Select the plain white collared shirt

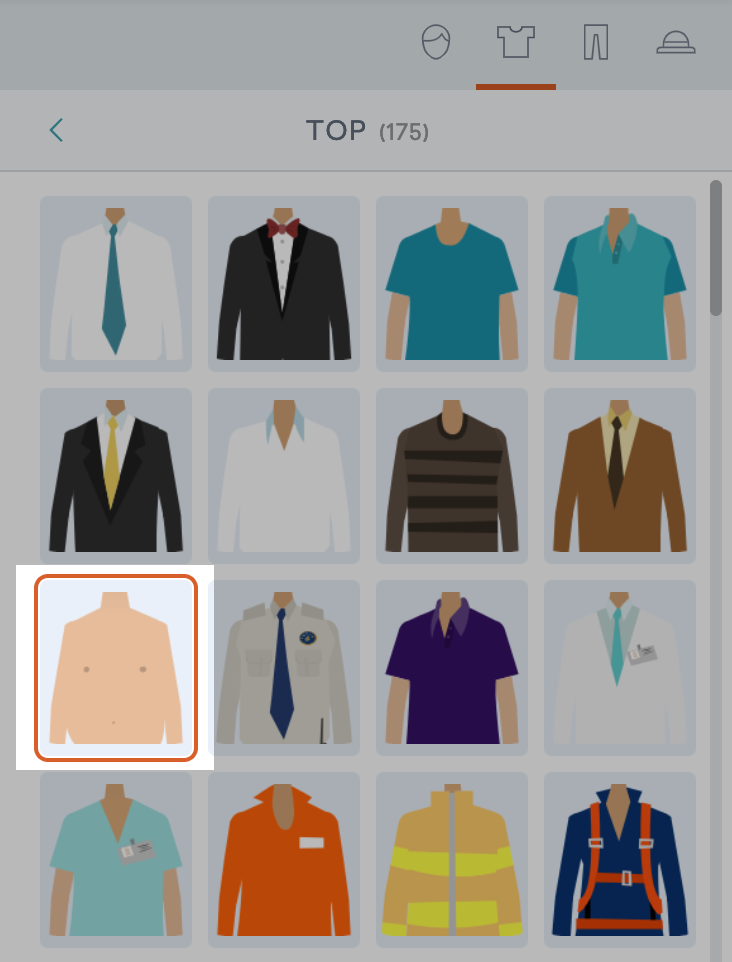coord(283,475)
